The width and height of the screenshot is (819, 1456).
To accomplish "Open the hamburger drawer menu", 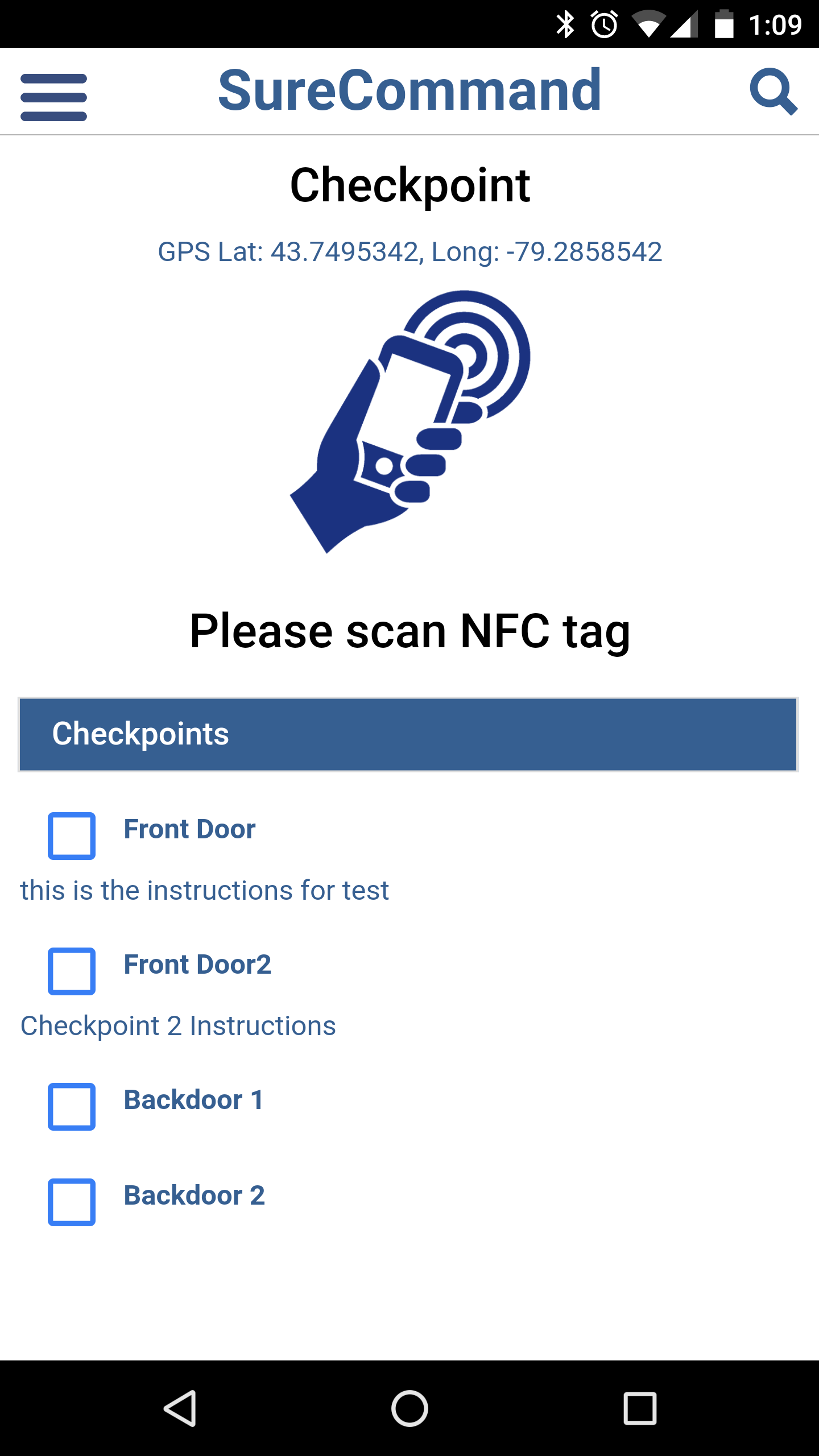I will point(53,97).
